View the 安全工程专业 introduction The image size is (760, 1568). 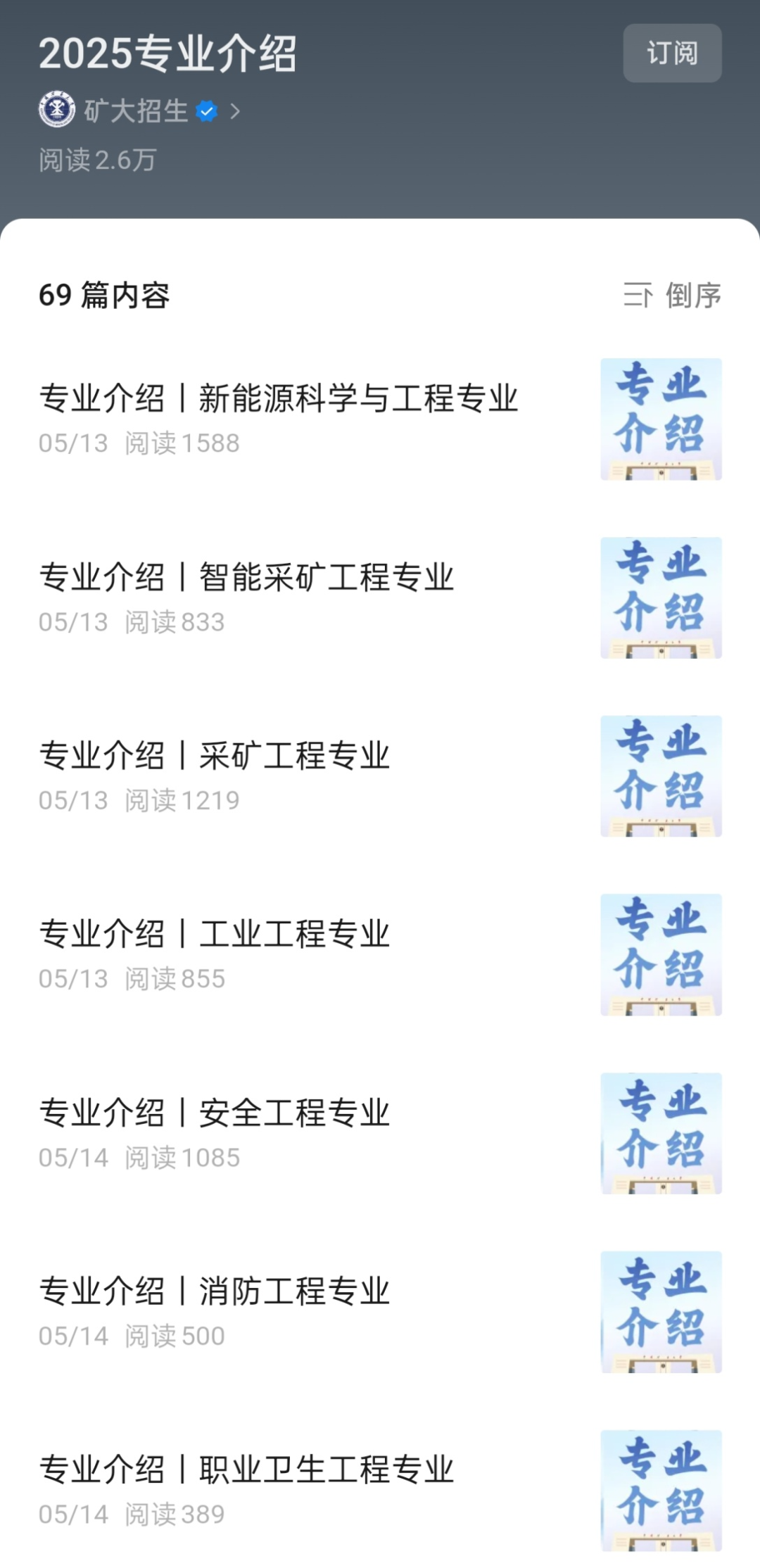tap(215, 1113)
